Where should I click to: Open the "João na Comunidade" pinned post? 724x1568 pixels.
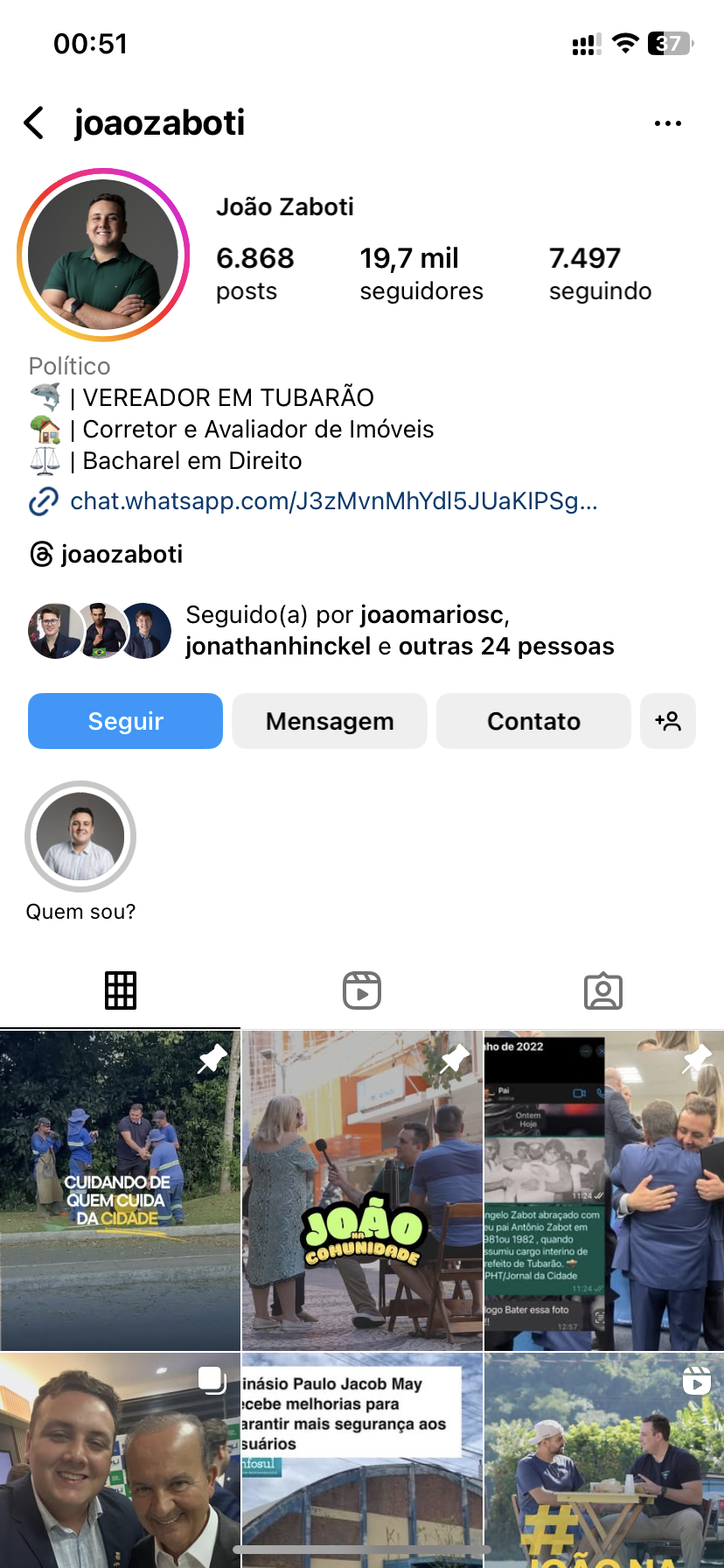[x=362, y=1191]
